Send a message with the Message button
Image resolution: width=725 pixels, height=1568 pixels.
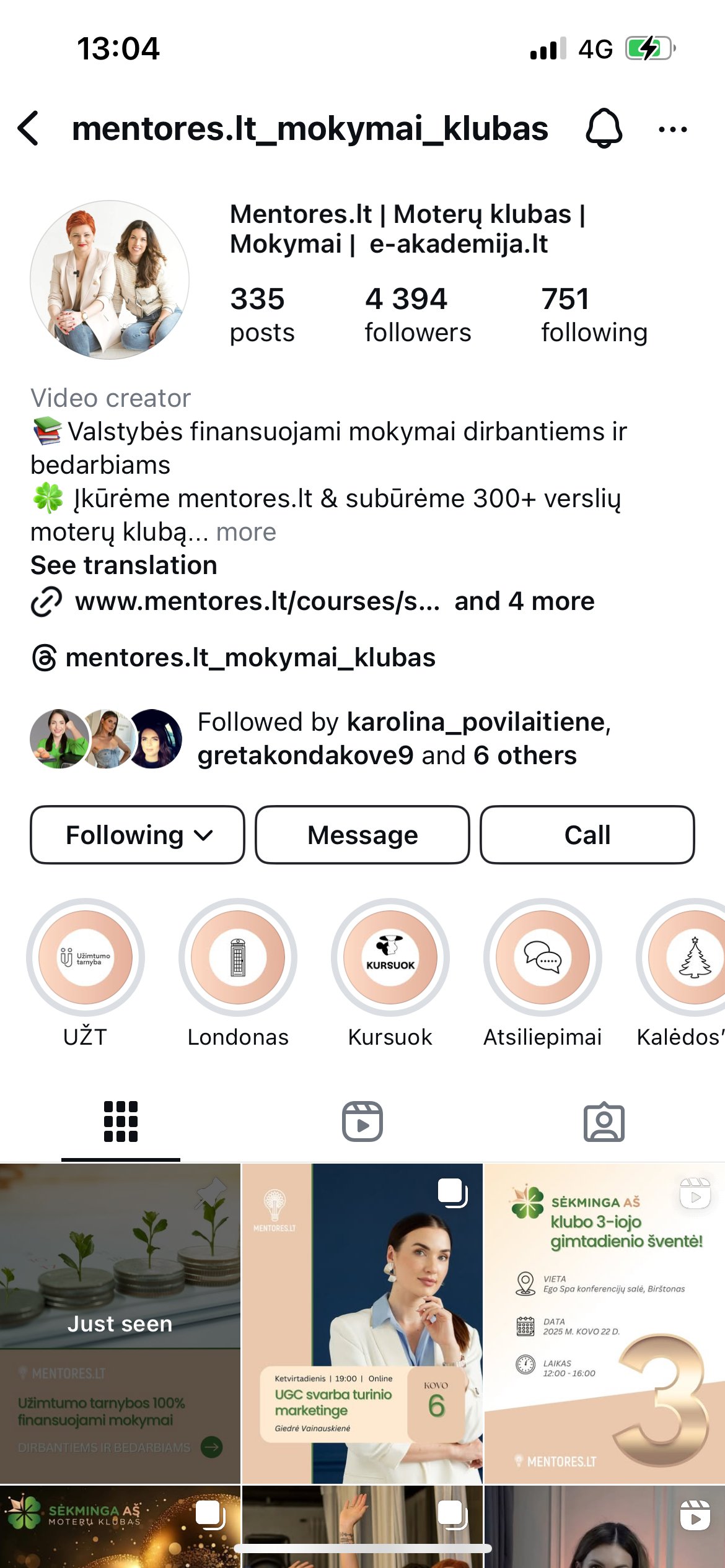(x=362, y=835)
